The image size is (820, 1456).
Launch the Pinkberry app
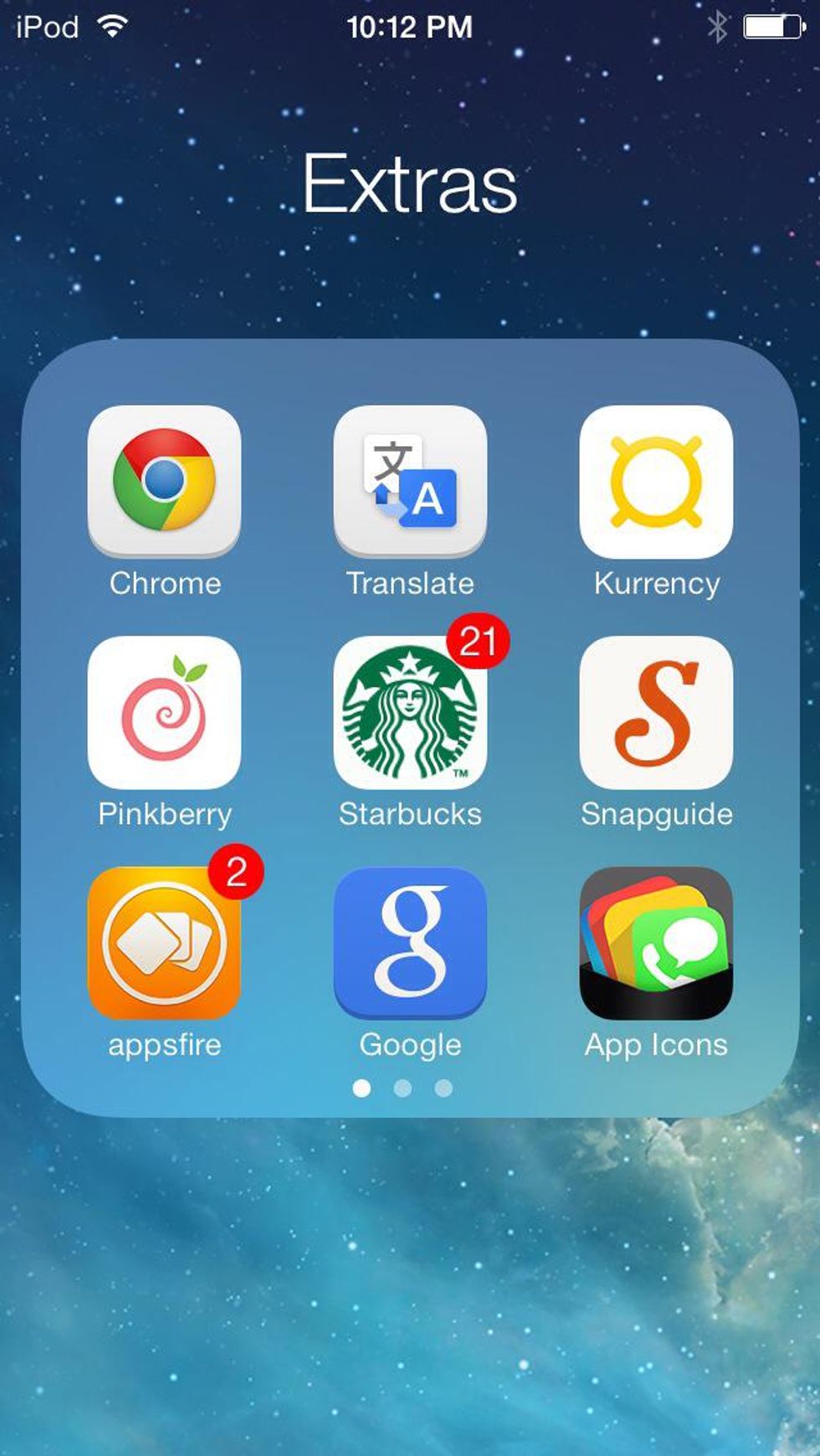coord(164,712)
